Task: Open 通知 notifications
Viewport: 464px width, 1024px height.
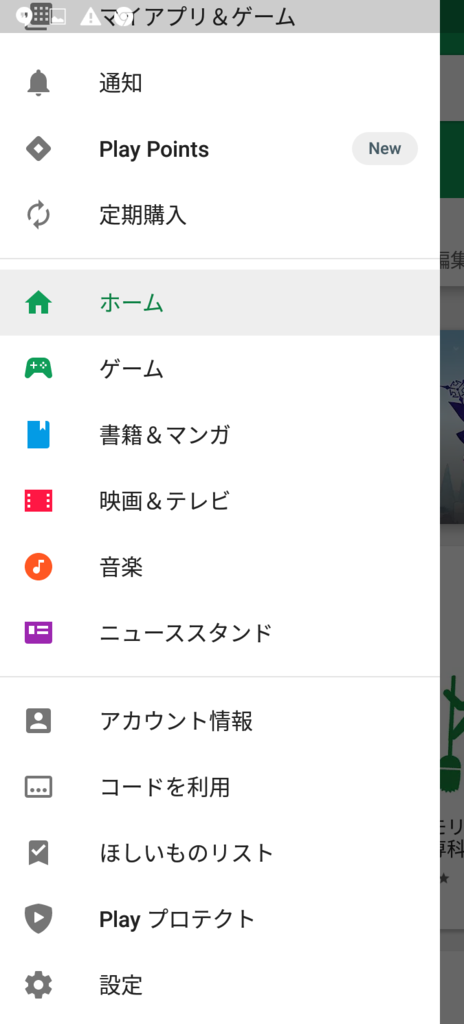Action: [220, 84]
